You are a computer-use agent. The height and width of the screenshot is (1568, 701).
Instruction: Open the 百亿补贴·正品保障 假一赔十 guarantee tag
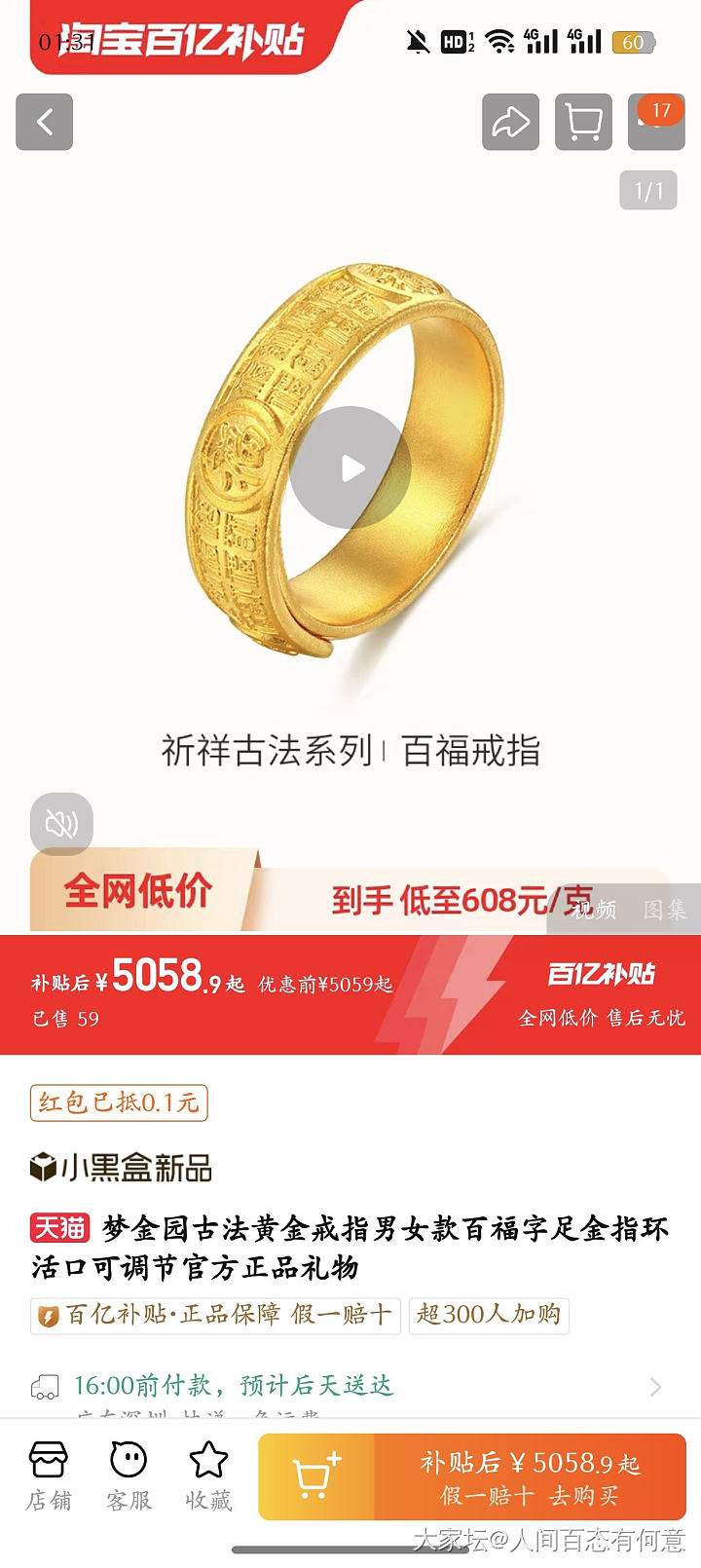pos(216,1315)
